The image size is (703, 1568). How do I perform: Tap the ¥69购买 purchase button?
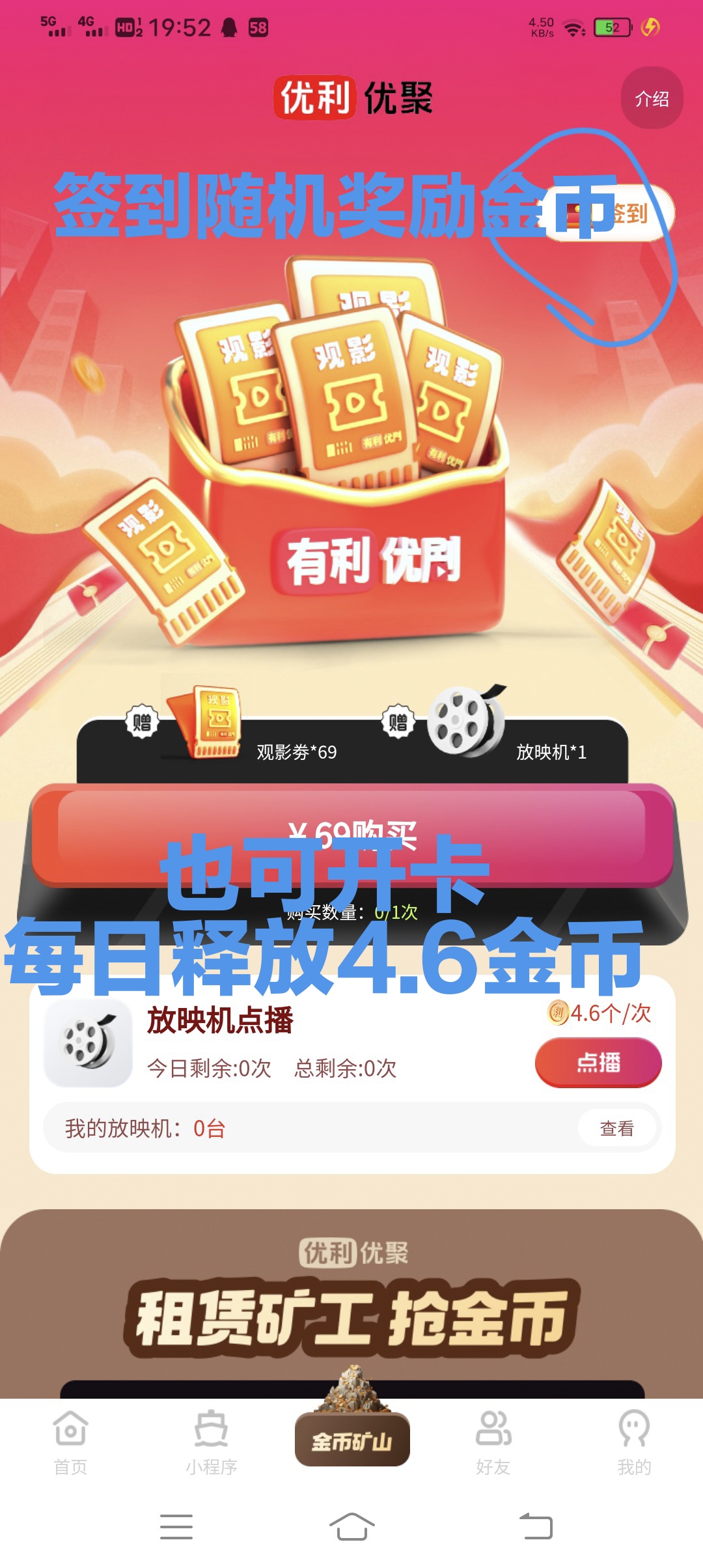(x=352, y=835)
